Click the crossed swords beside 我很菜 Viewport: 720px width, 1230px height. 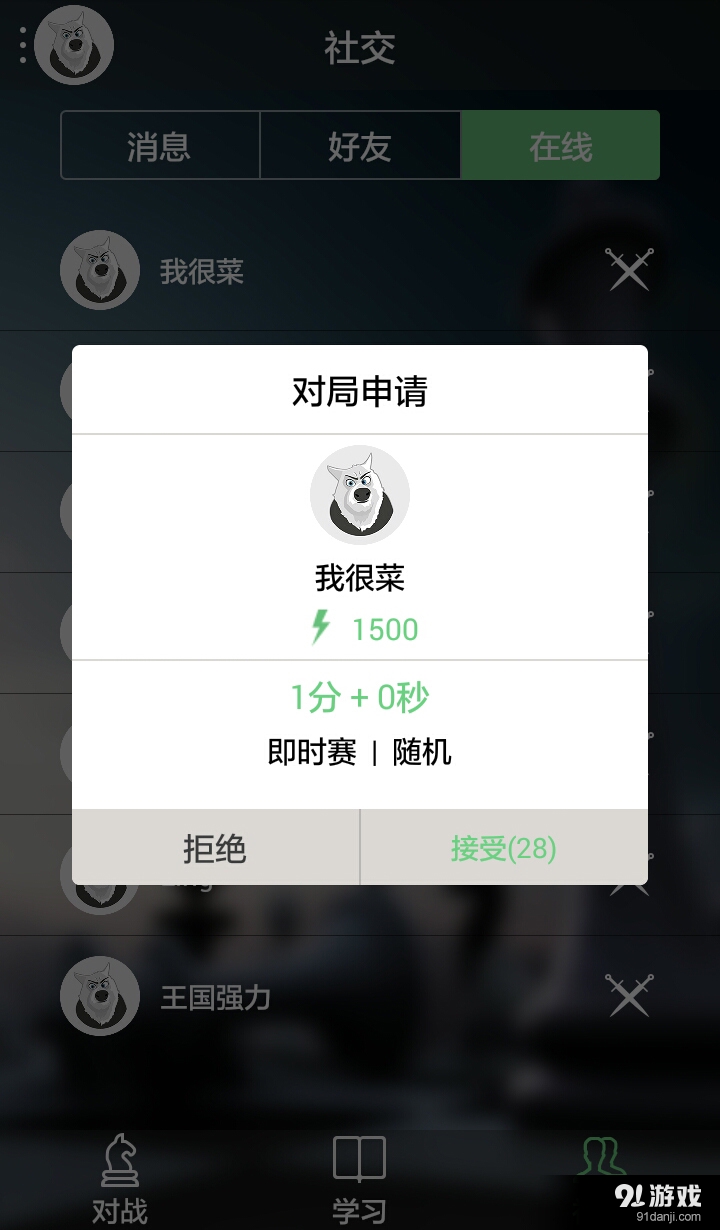[x=628, y=270]
